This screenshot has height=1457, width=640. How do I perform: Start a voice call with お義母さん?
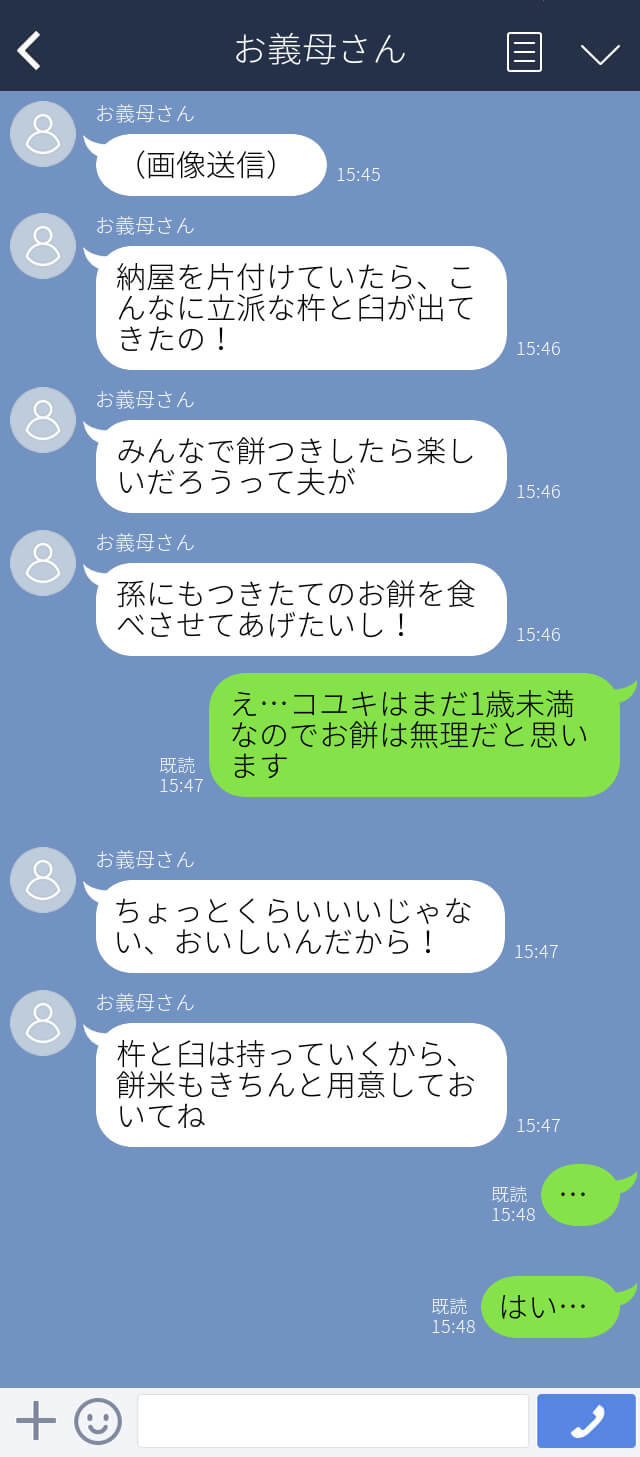[586, 1420]
